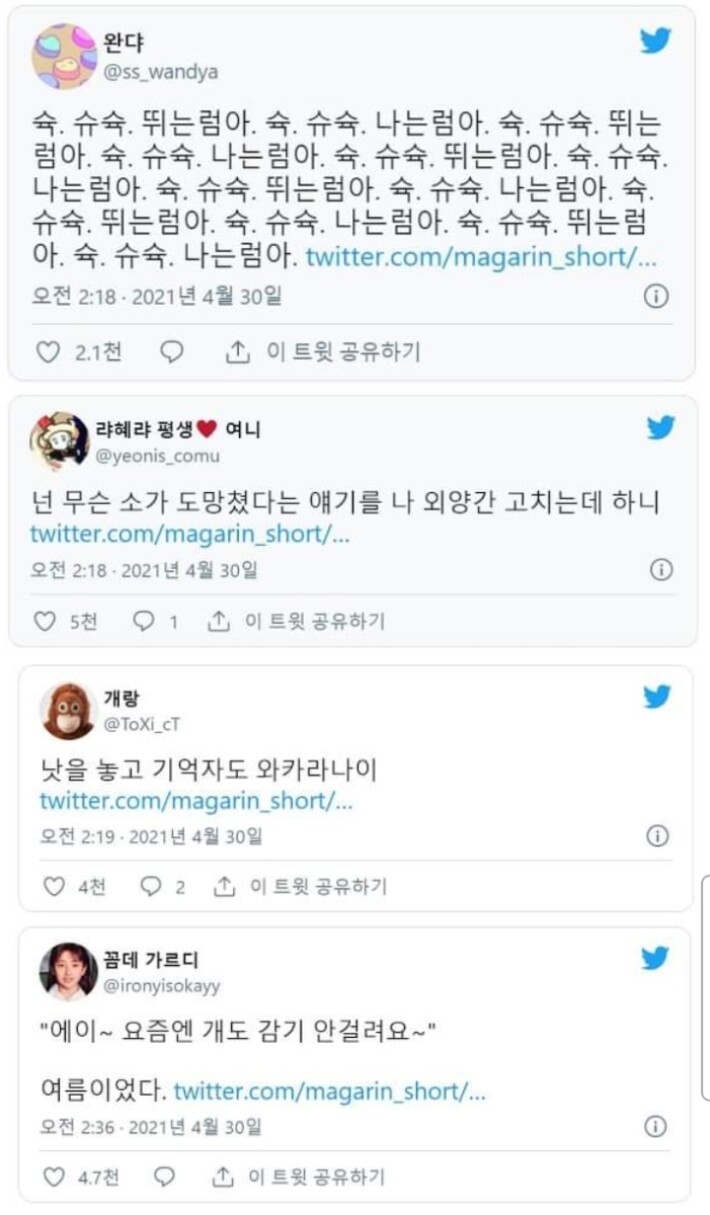The width and height of the screenshot is (710, 1215).
Task: Open the magarin_short link in @ss_wandya tweet
Action: click(482, 257)
